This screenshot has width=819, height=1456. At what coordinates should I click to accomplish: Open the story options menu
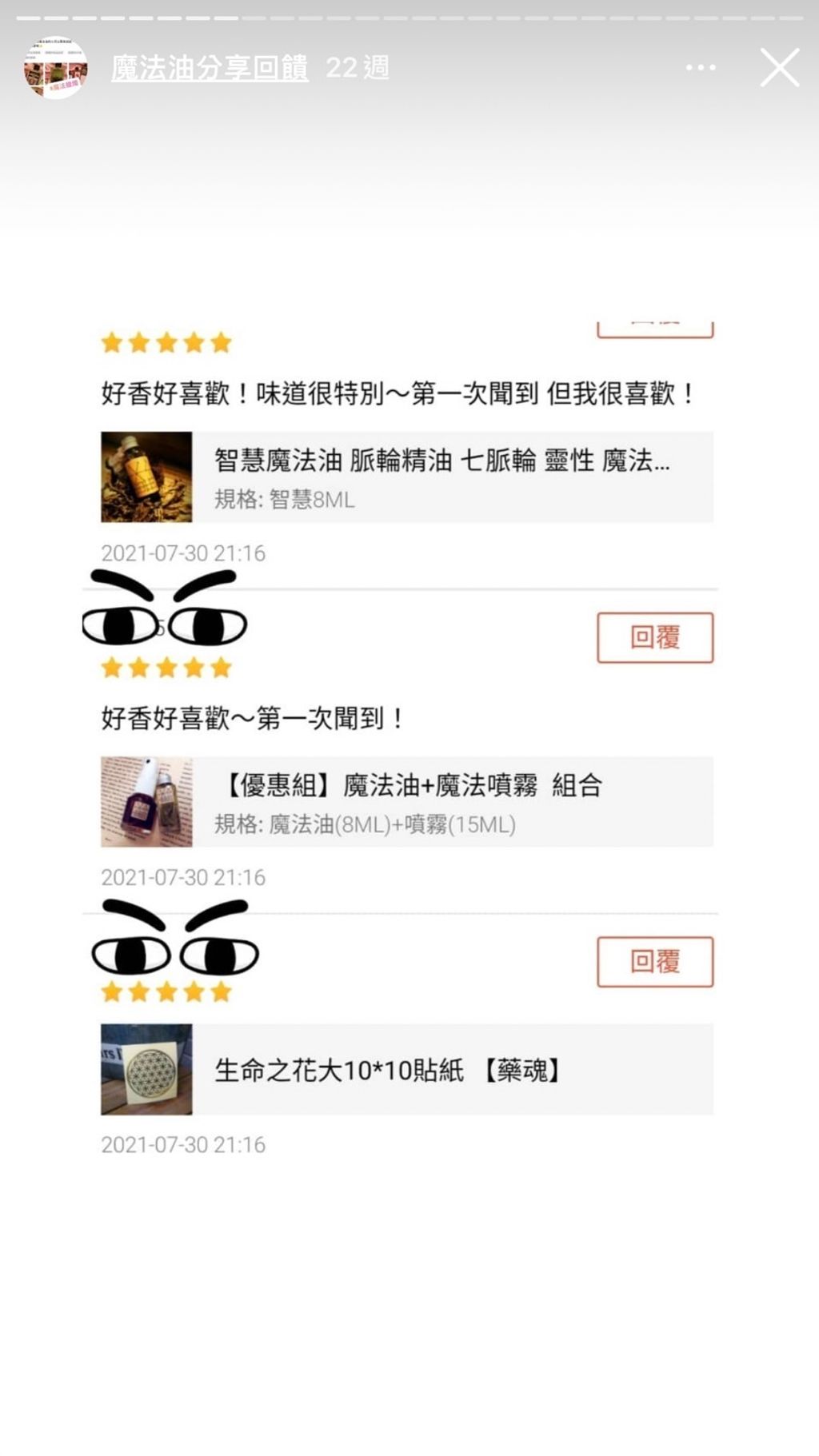701,68
